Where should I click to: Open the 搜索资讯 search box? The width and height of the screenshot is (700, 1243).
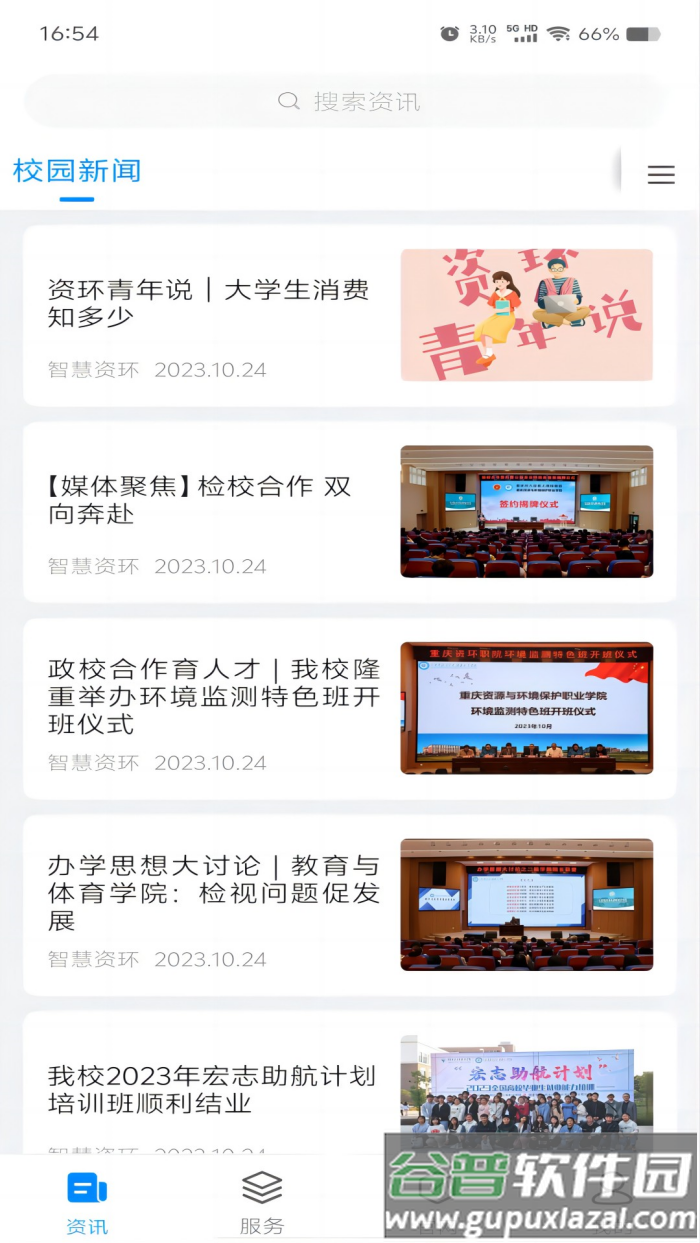pos(348,102)
